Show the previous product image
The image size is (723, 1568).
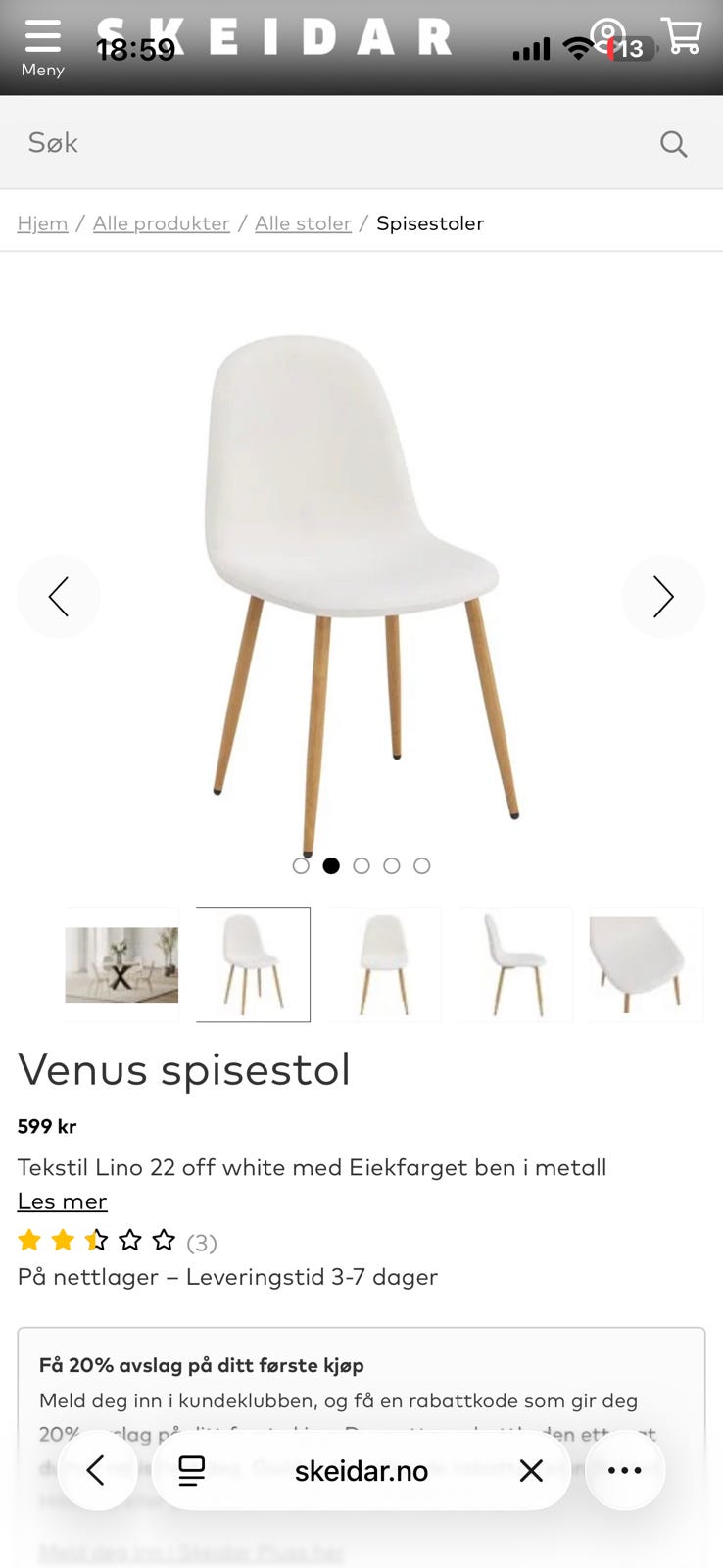pyautogui.click(x=59, y=596)
